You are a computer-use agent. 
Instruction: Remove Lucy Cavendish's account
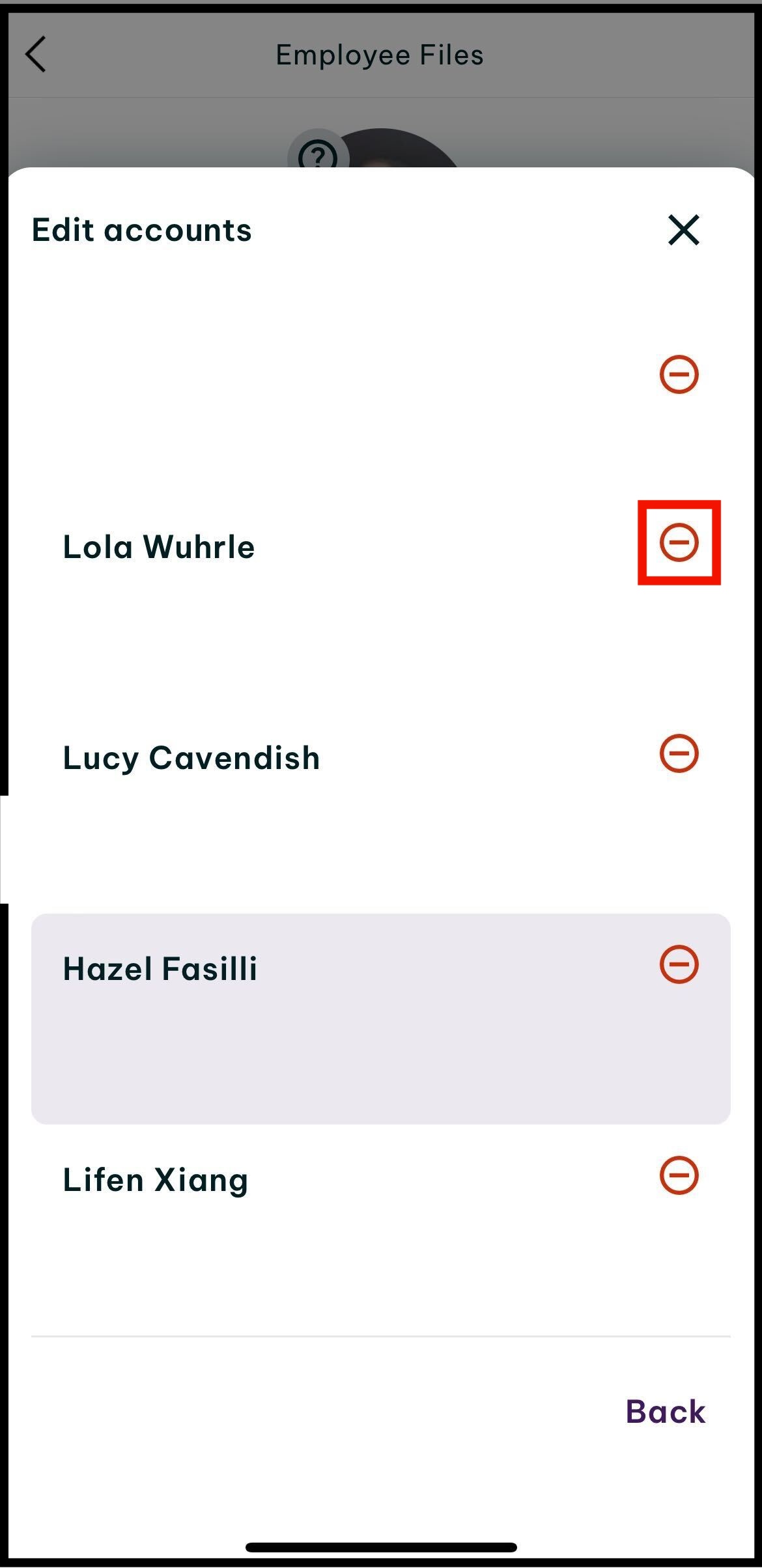coord(679,753)
